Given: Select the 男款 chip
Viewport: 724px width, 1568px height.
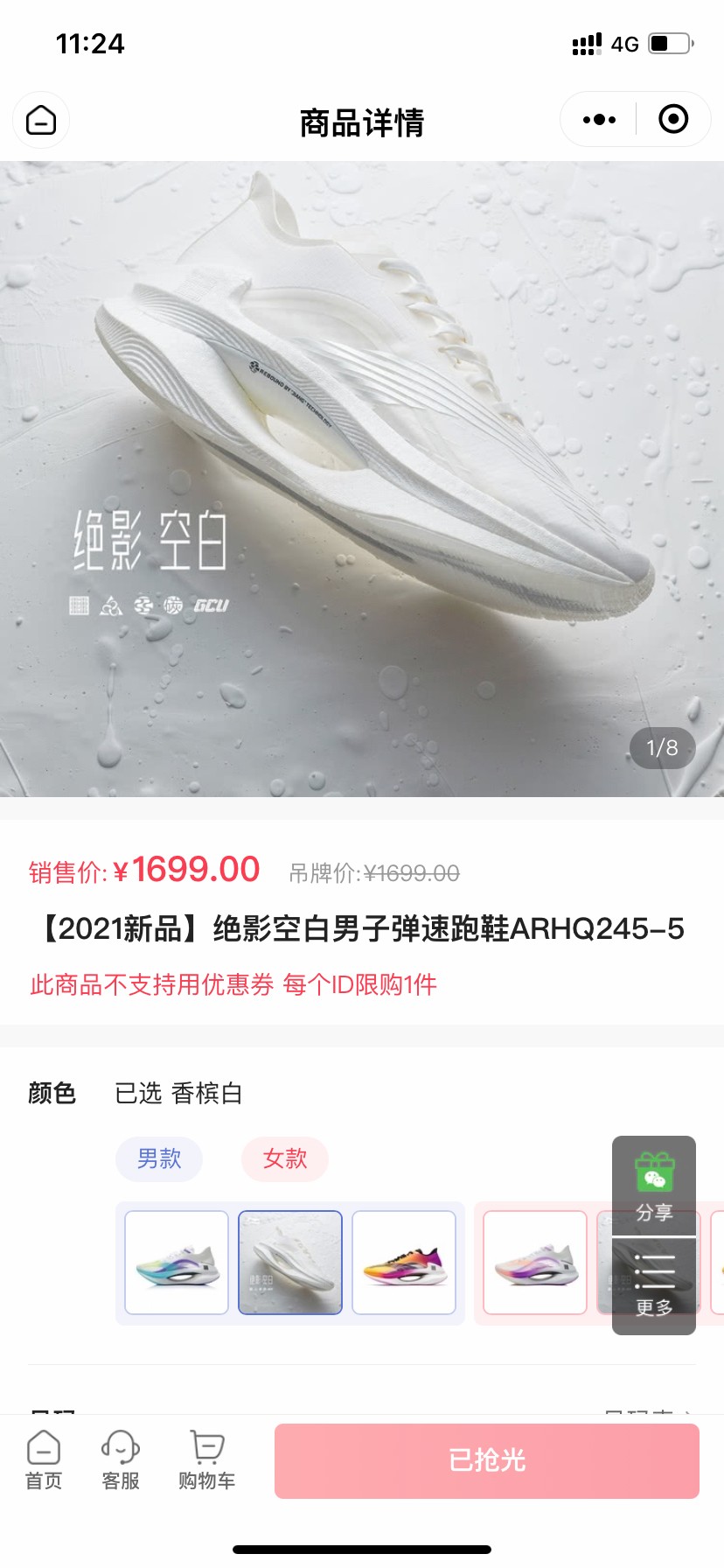Looking at the screenshot, I should pyautogui.click(x=159, y=1159).
